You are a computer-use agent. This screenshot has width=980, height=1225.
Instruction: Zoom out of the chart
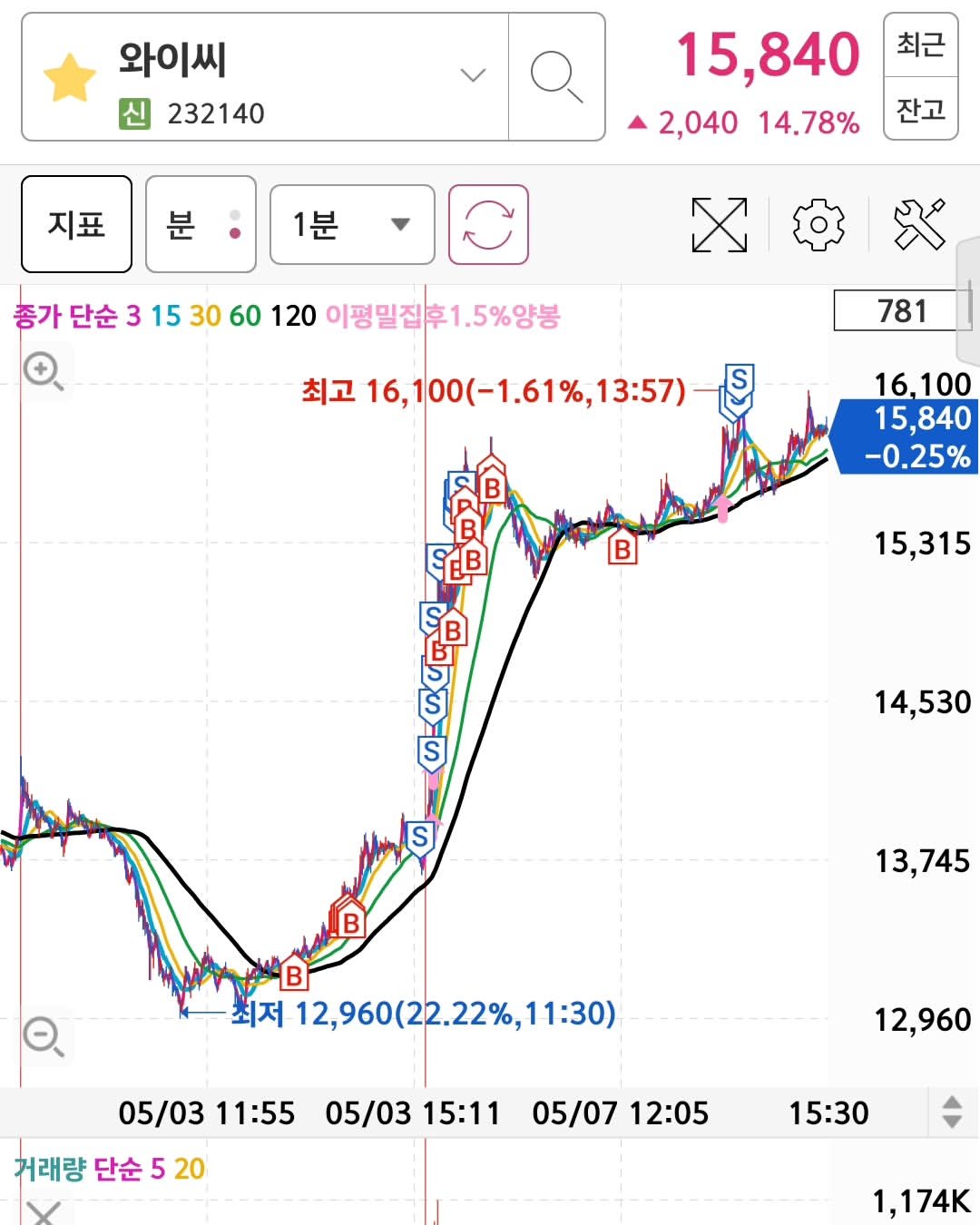43,1036
